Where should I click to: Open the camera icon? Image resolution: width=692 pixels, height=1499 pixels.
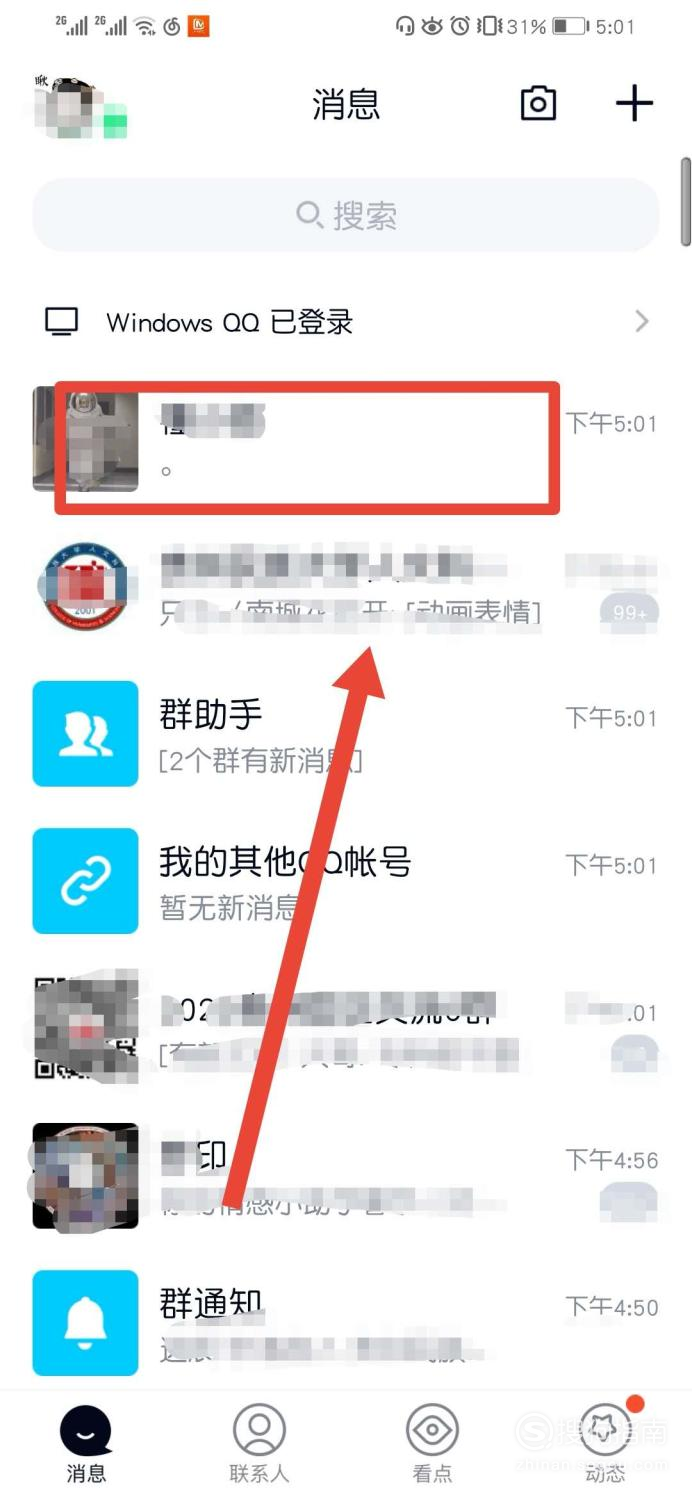538,103
